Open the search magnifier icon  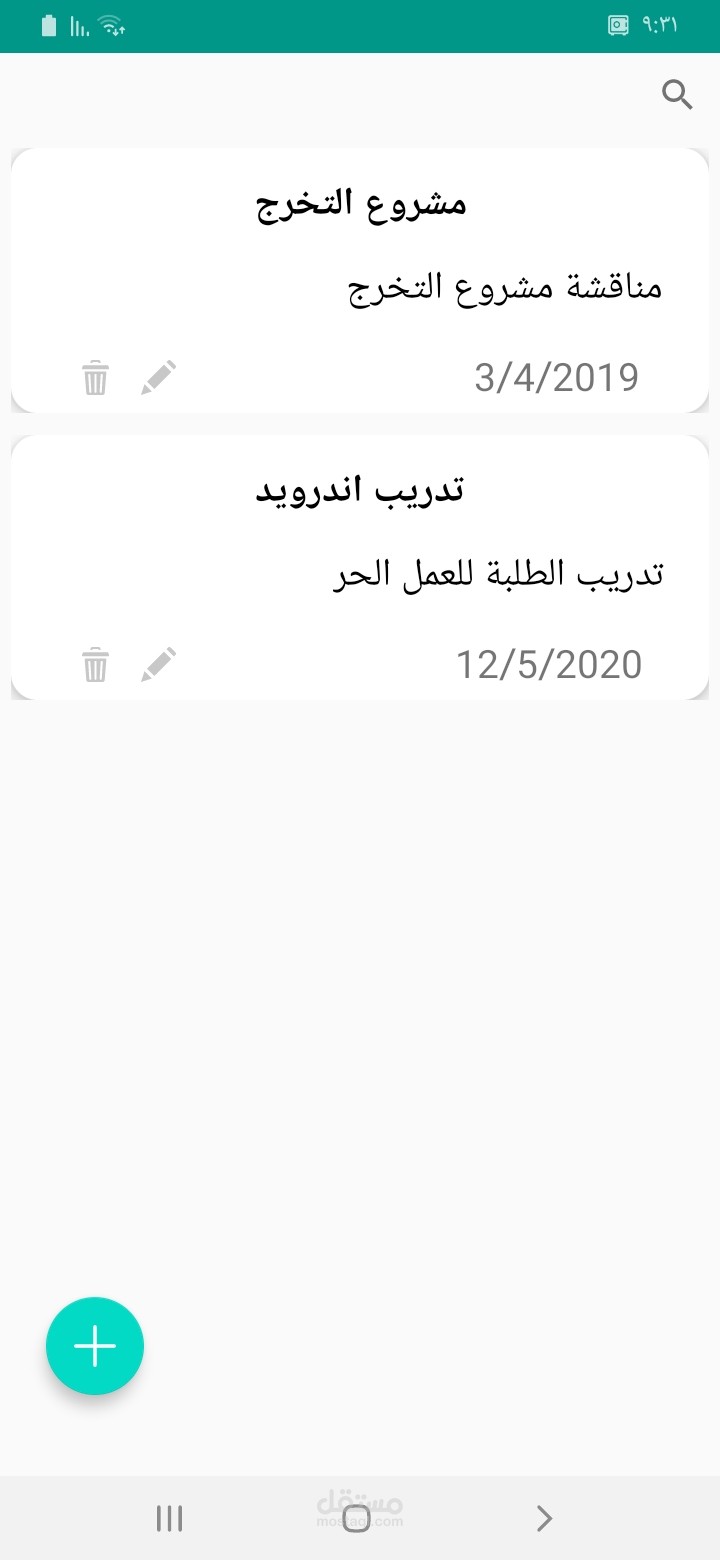[x=677, y=95]
